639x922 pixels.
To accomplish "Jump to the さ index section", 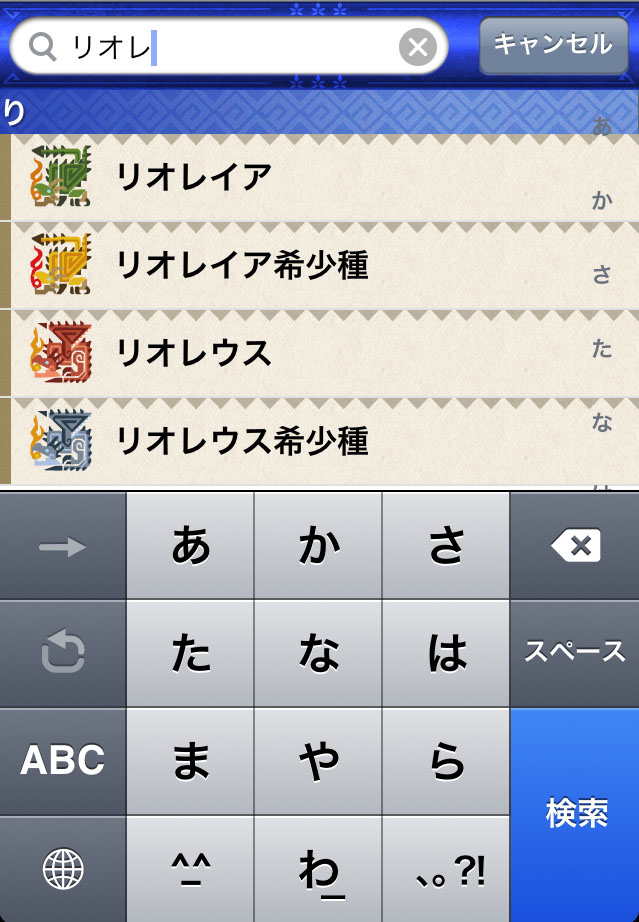I will 602,275.
